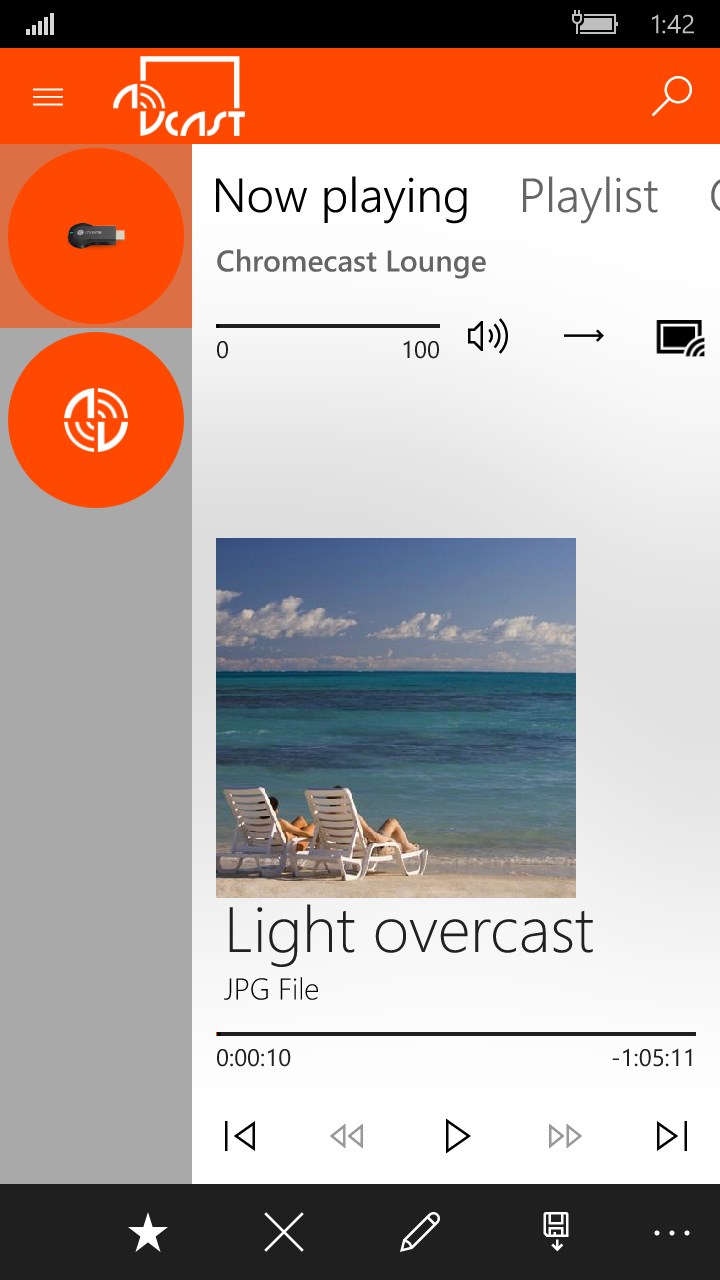Open the Light overcast image
720x1280 pixels.
click(396, 717)
